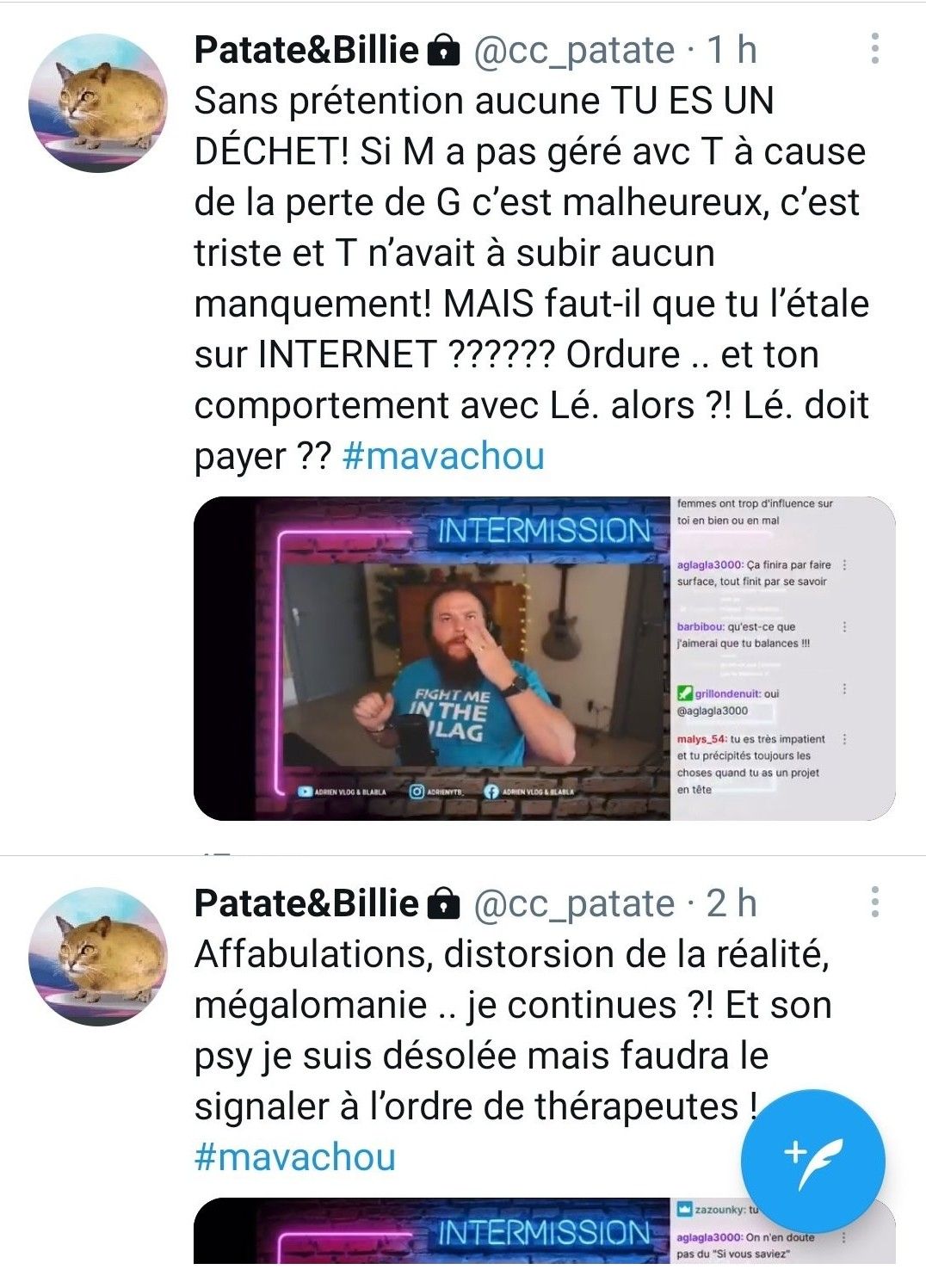
Task: Compose a new tweet
Action: pos(812,1162)
